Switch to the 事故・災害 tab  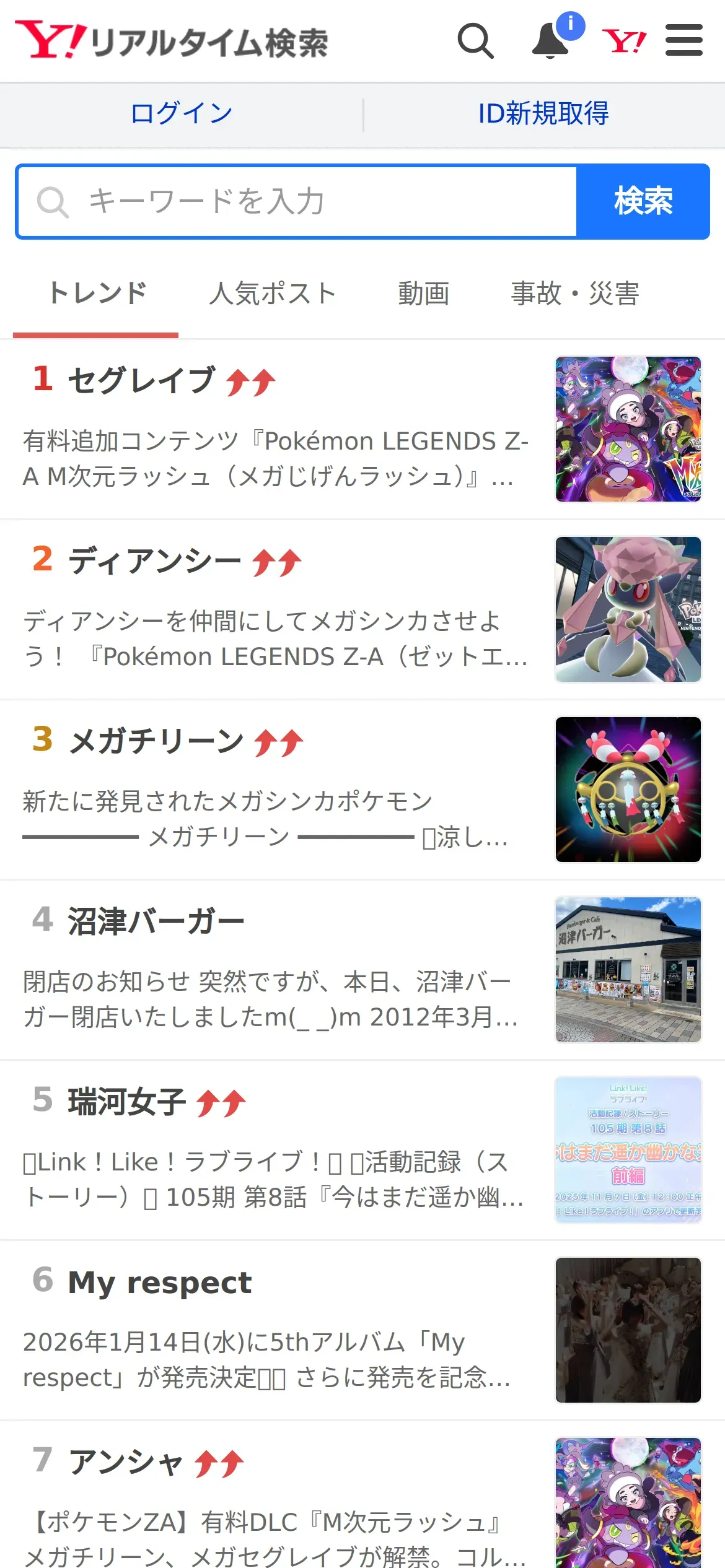574,294
